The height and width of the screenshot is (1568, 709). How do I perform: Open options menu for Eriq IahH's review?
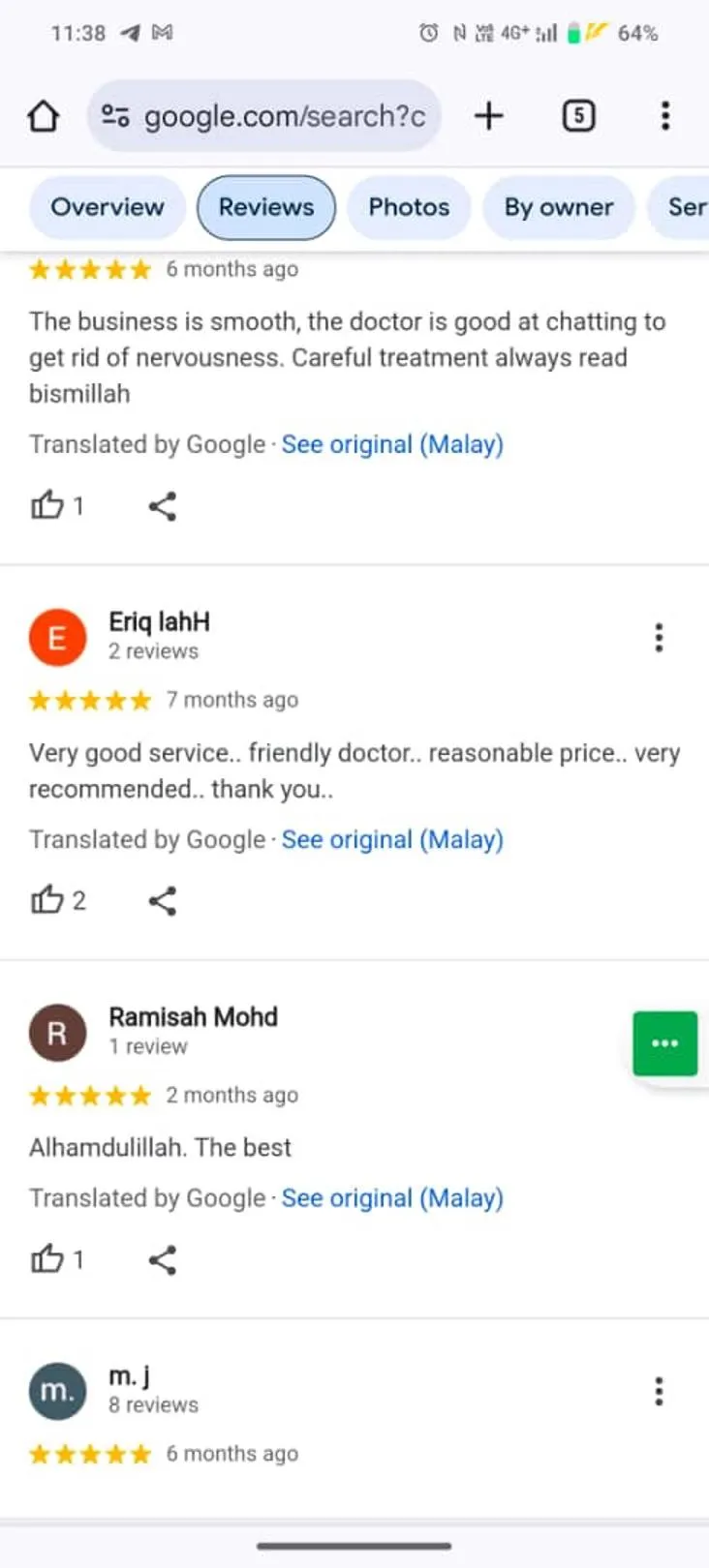click(659, 638)
